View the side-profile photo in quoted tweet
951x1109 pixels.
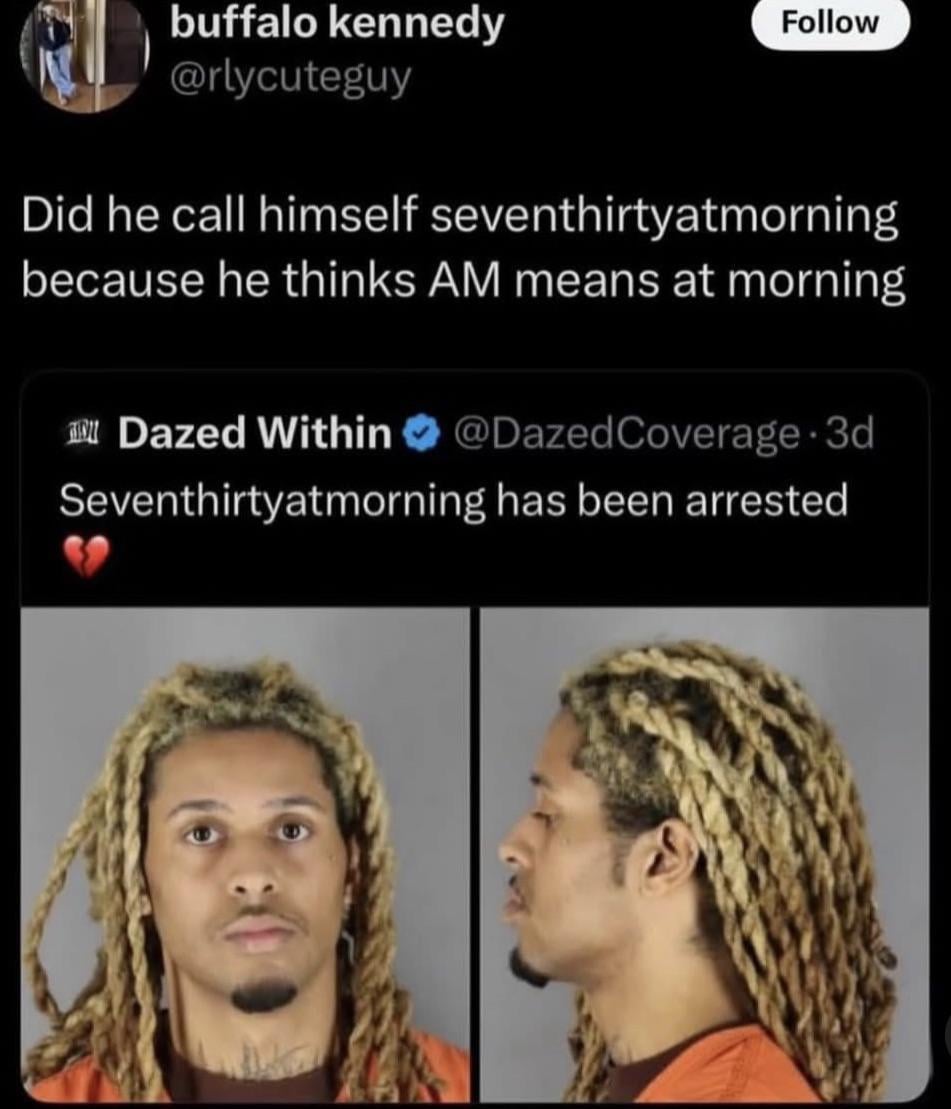click(x=704, y=855)
